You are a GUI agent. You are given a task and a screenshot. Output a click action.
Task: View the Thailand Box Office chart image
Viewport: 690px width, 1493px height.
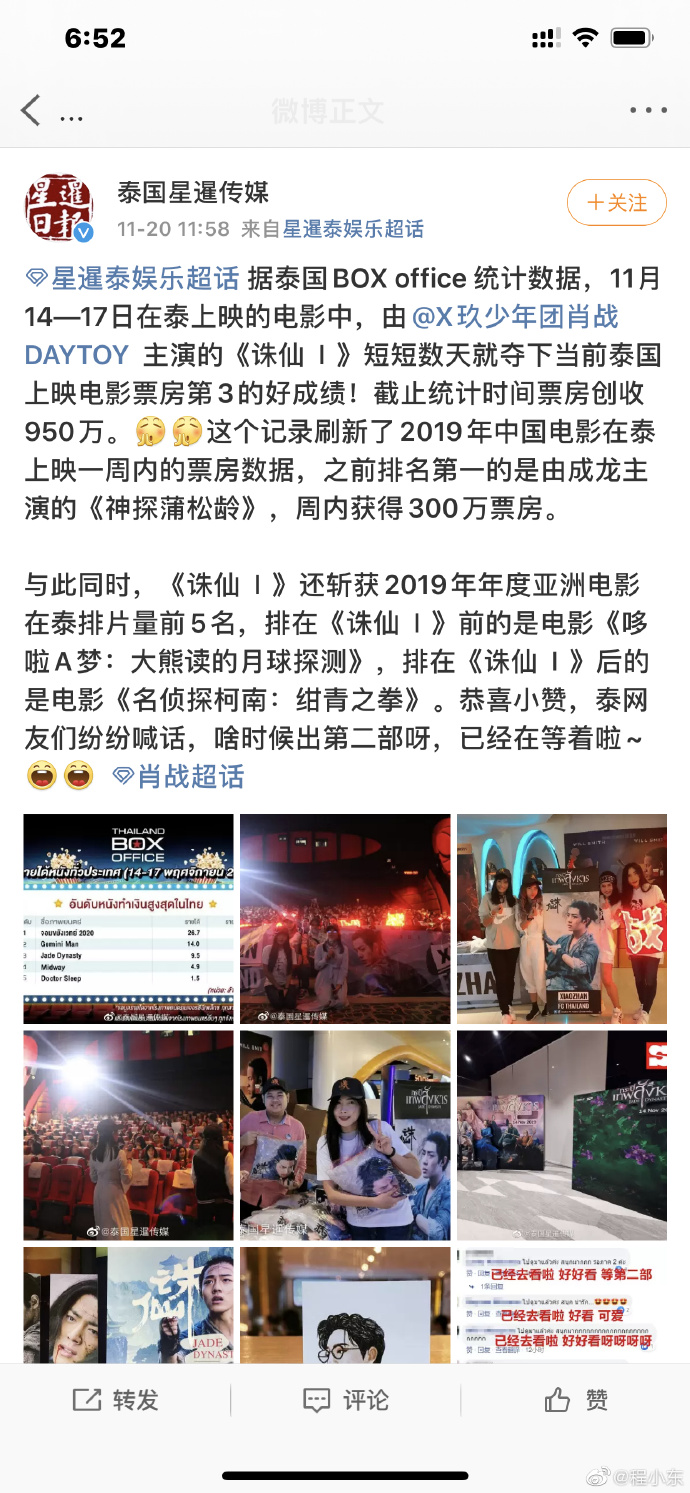click(129, 918)
